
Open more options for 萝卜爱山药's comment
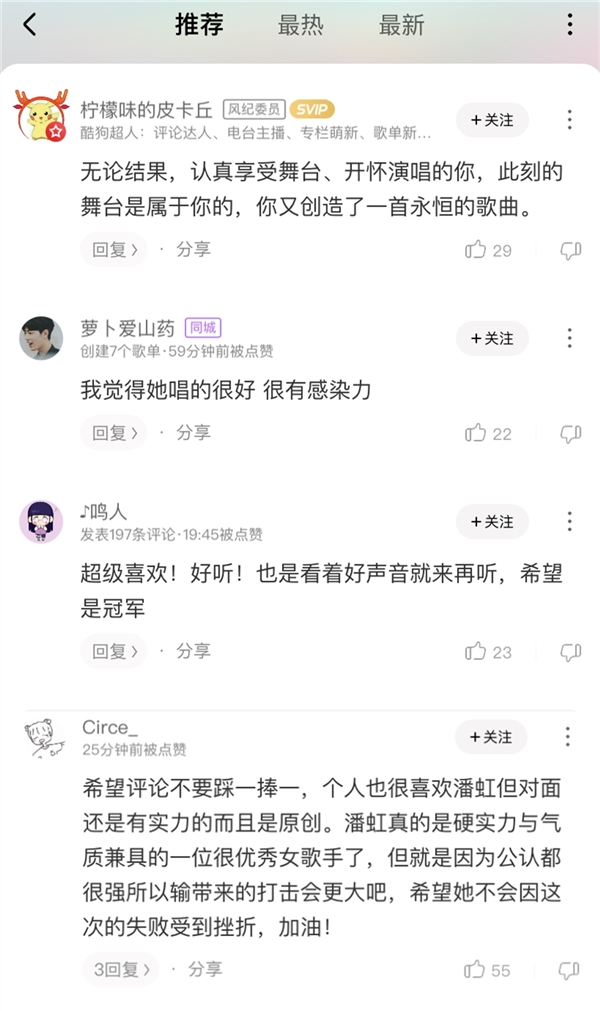tap(569, 338)
